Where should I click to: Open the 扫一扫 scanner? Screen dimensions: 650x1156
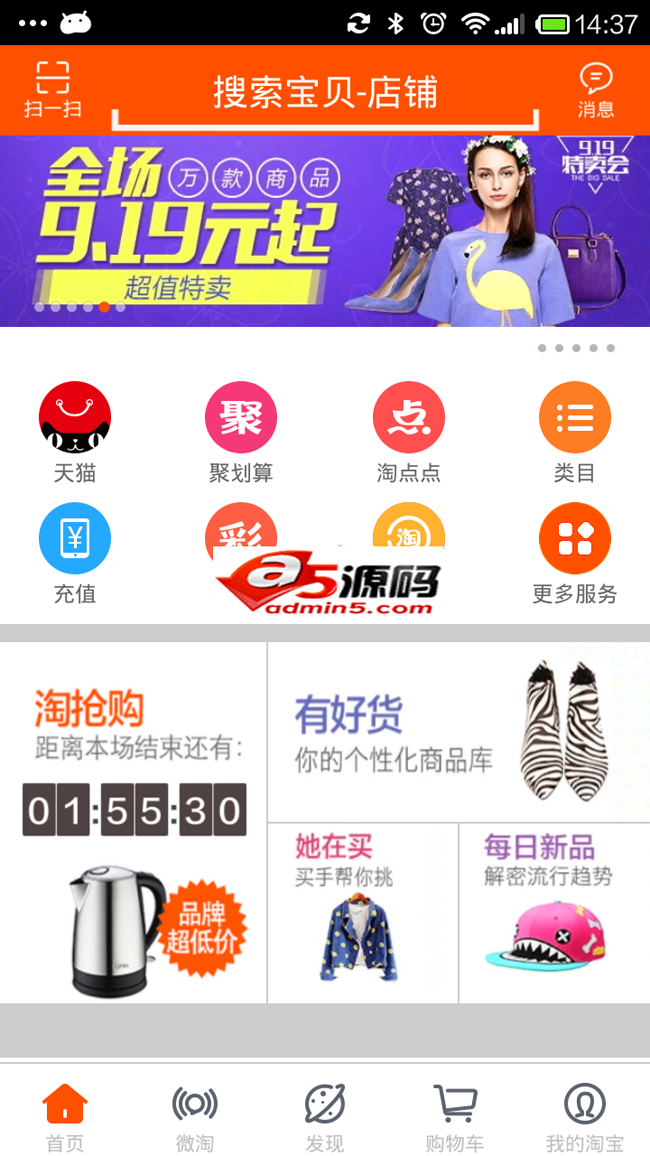52,90
